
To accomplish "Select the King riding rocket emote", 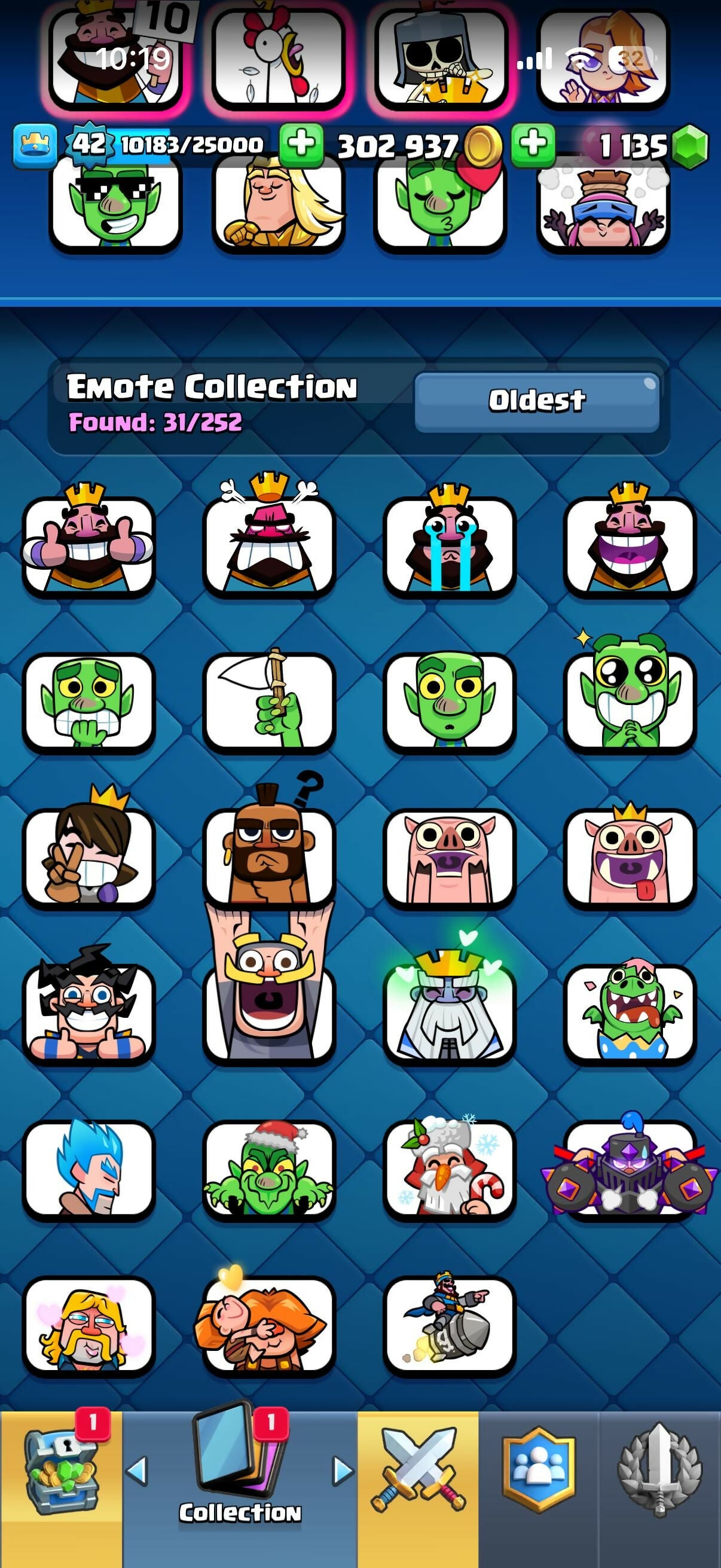I will pyautogui.click(x=450, y=1326).
